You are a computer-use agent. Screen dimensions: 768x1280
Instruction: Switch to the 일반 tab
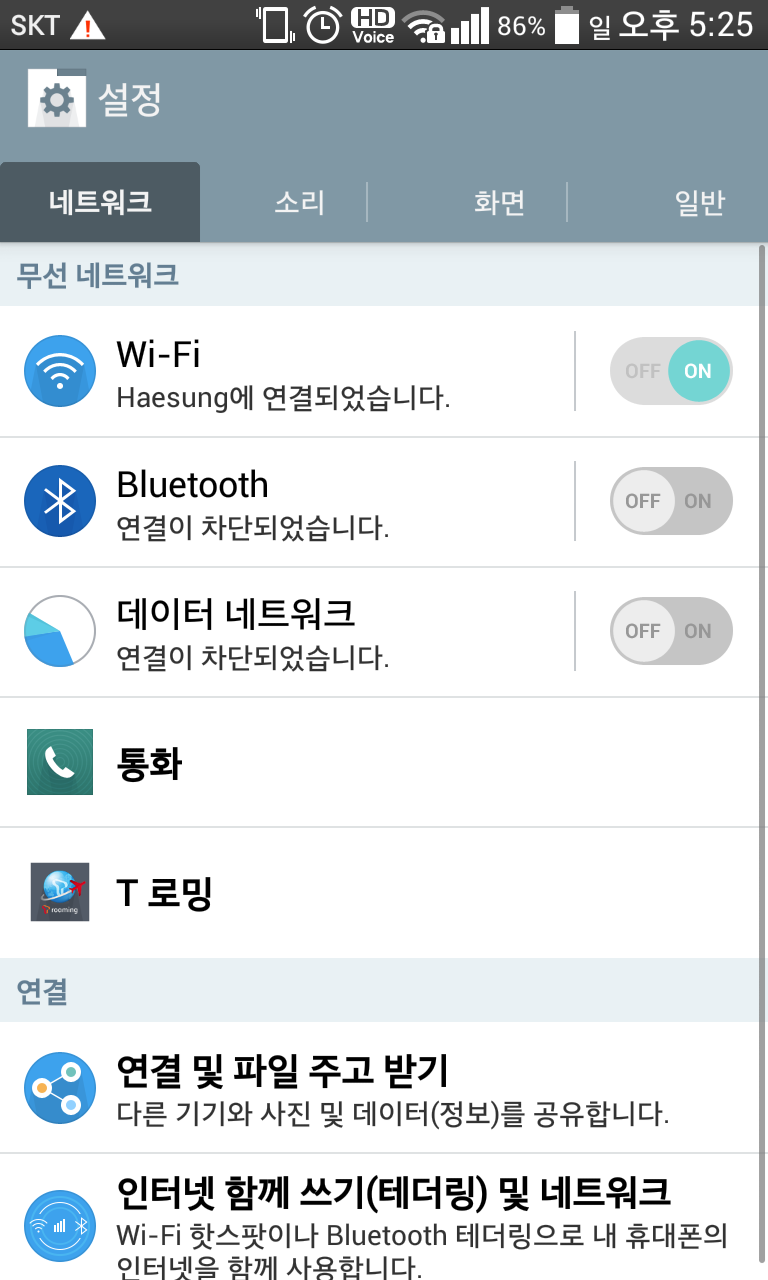[699, 203]
